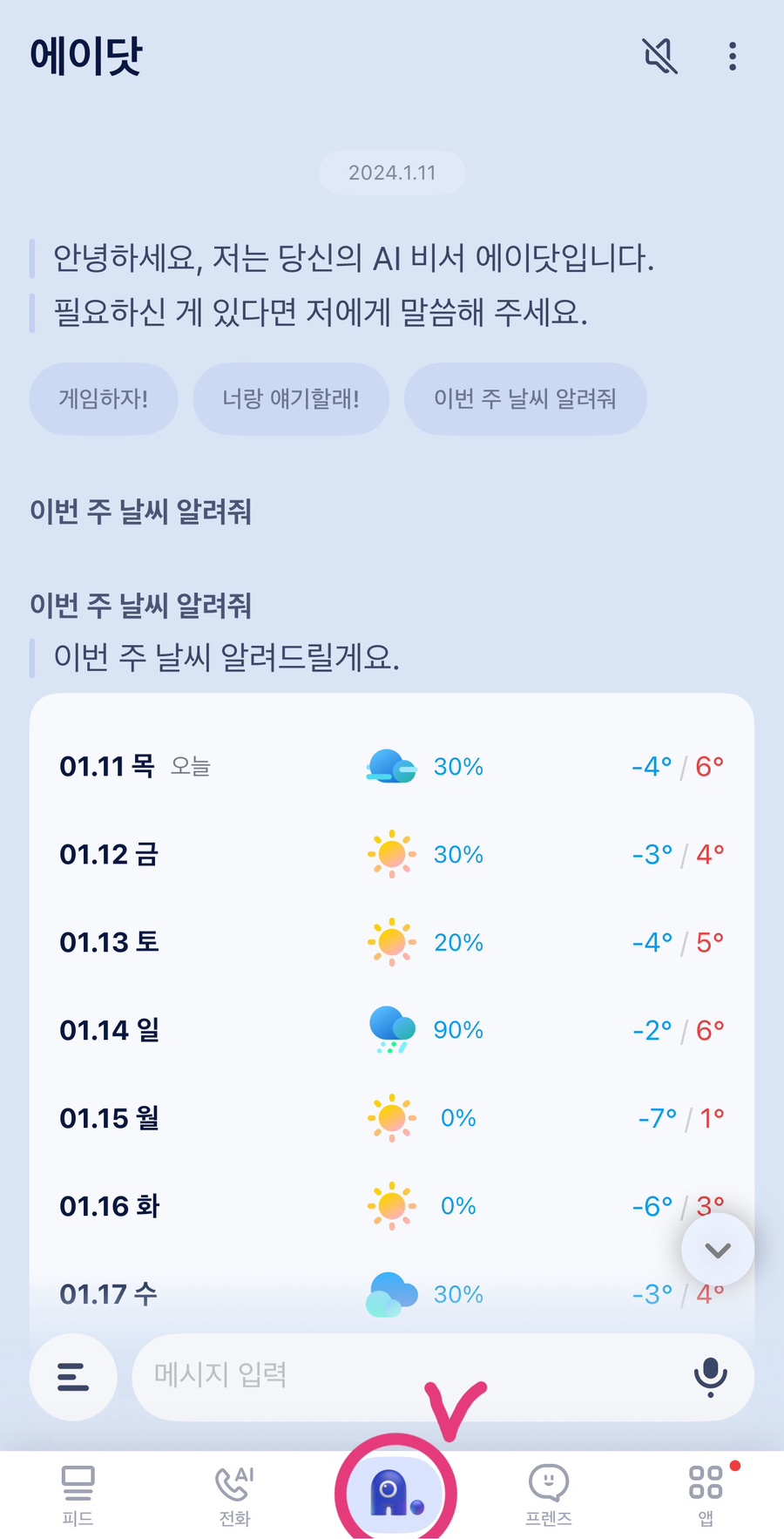Go to the 전화 tab
The height and width of the screenshot is (1539, 784).
tap(234, 1495)
